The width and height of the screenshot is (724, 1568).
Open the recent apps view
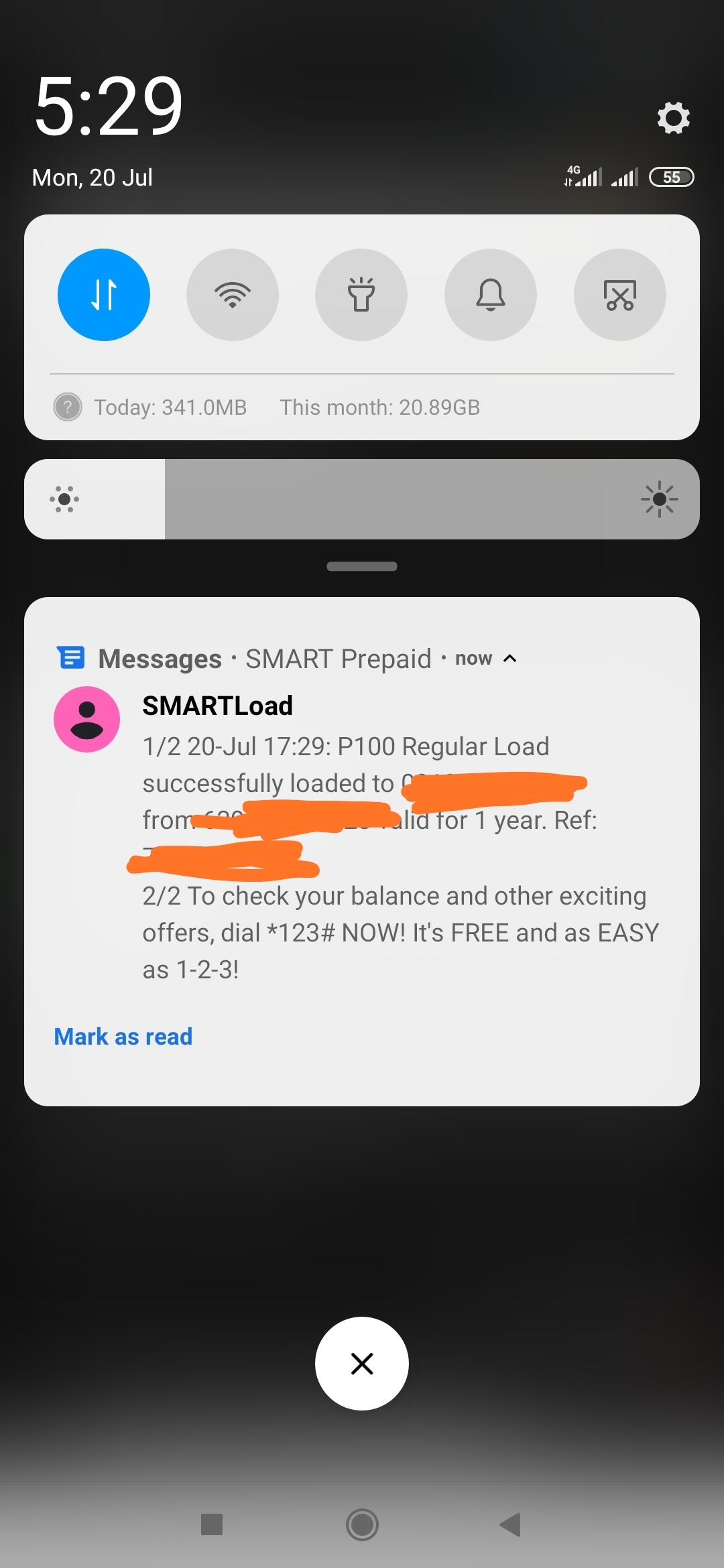pos(212,1524)
